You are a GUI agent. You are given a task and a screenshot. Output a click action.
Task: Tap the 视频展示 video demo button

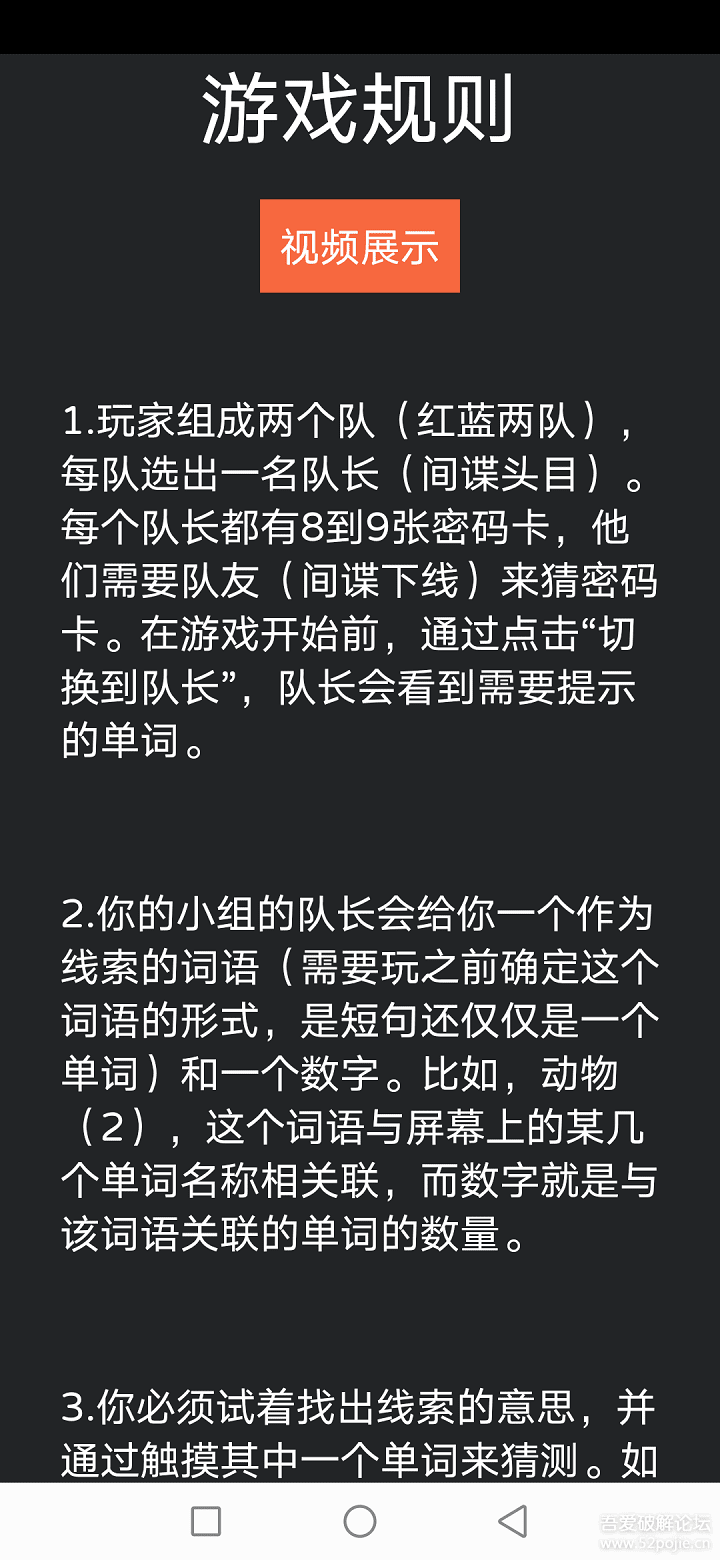[360, 246]
